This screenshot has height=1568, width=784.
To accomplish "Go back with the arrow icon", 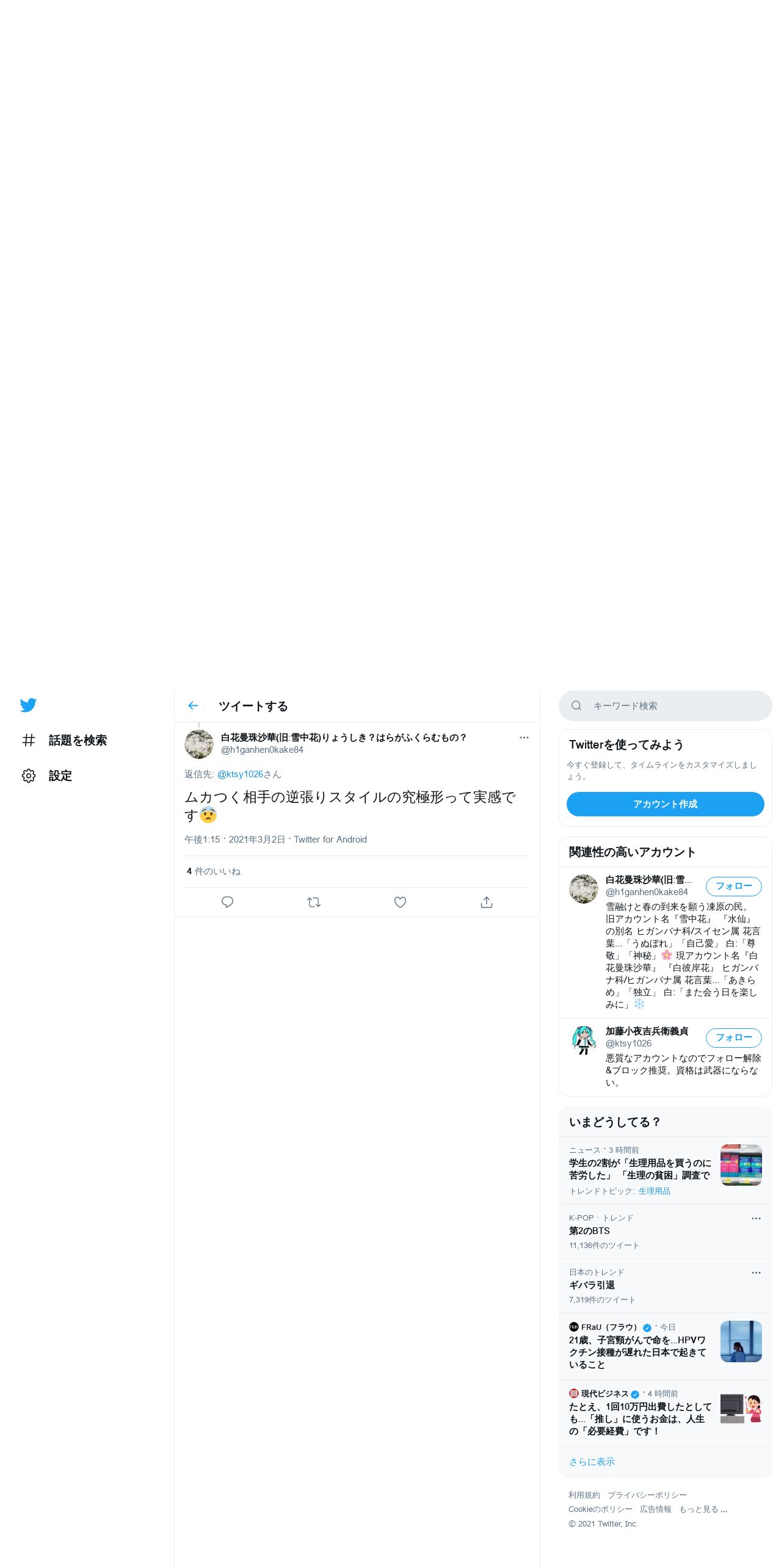I will [193, 706].
